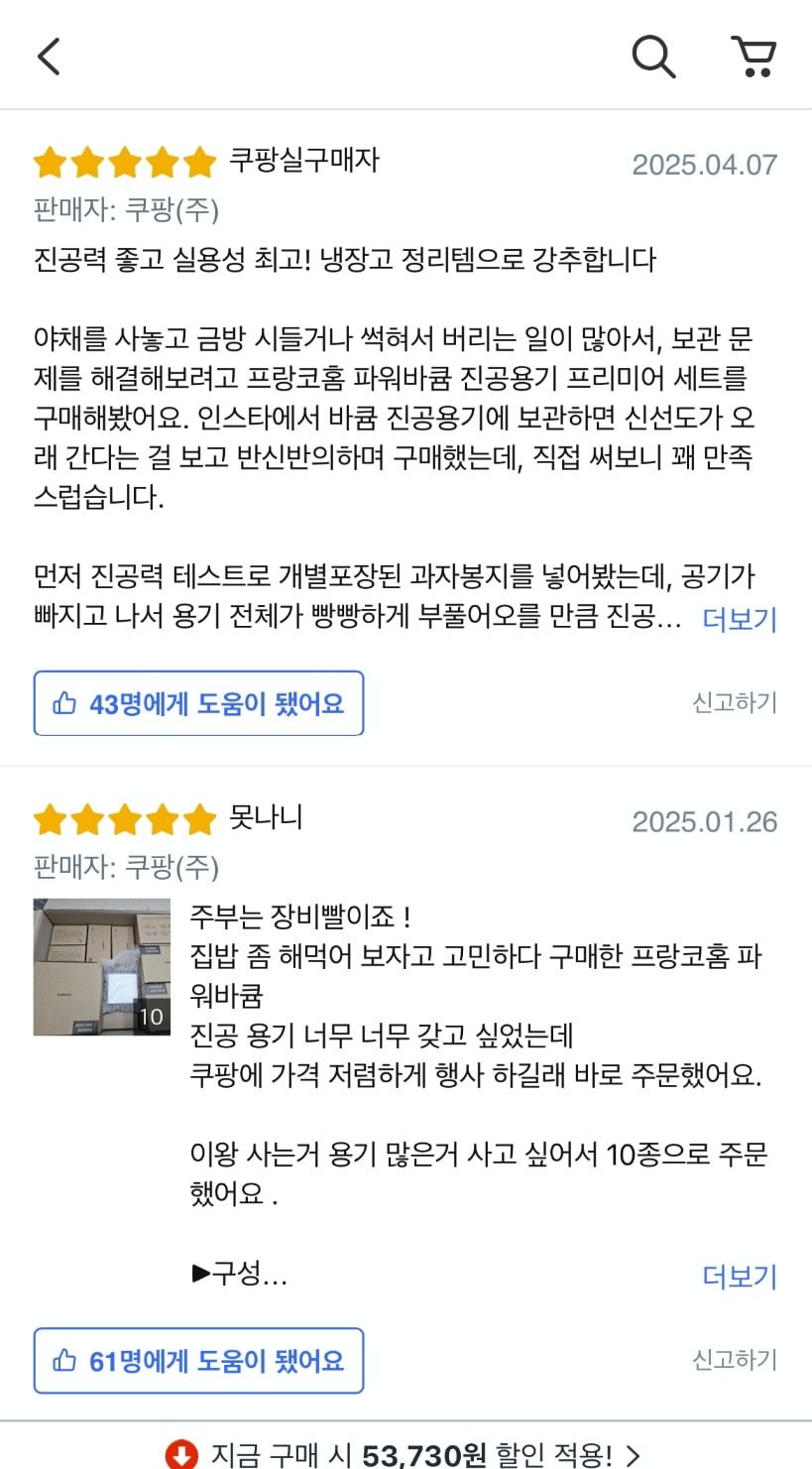Open the shopping cart
Viewport: 812px width, 1469px height.
pos(754,57)
